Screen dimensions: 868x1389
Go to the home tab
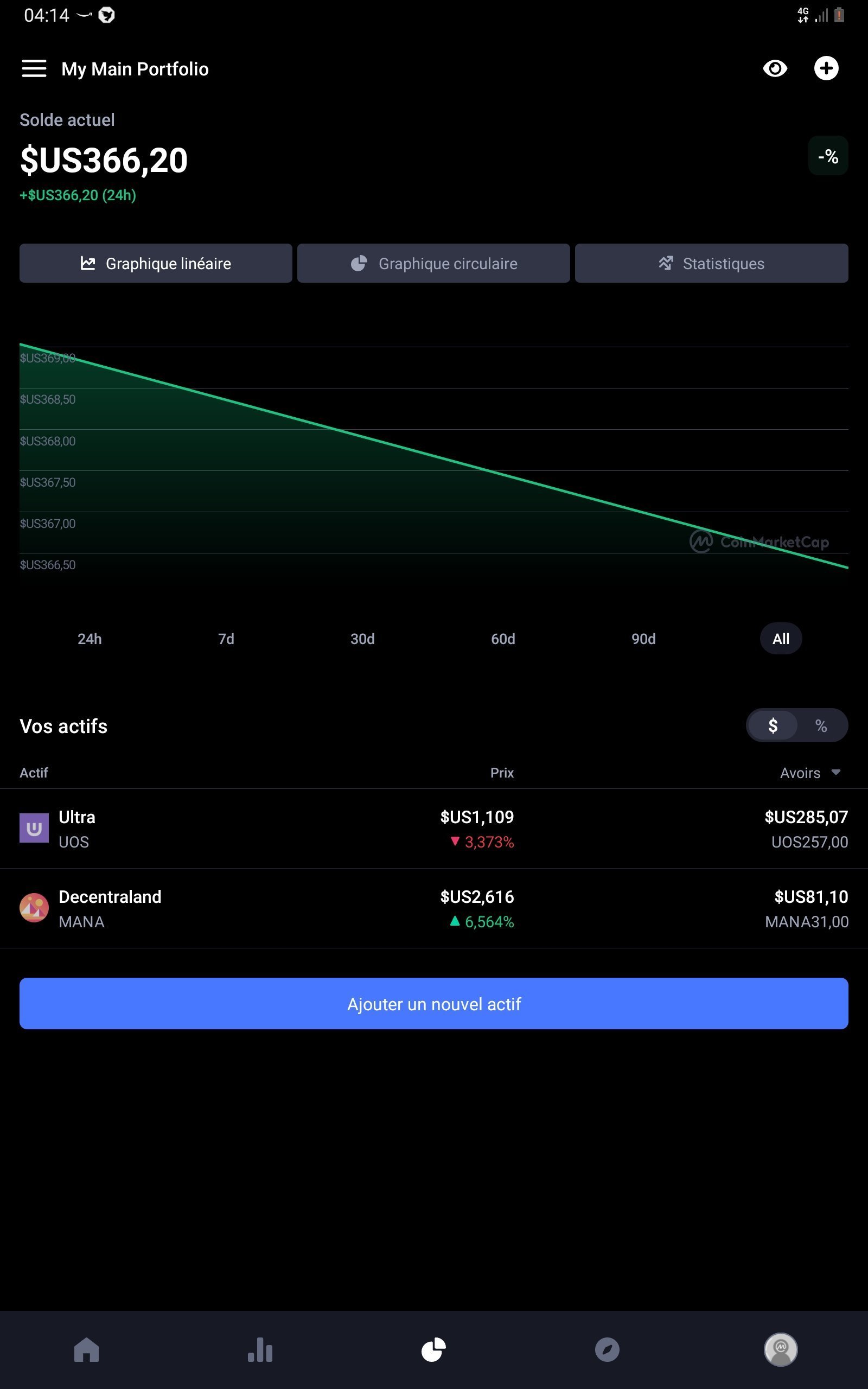pyautogui.click(x=87, y=1349)
